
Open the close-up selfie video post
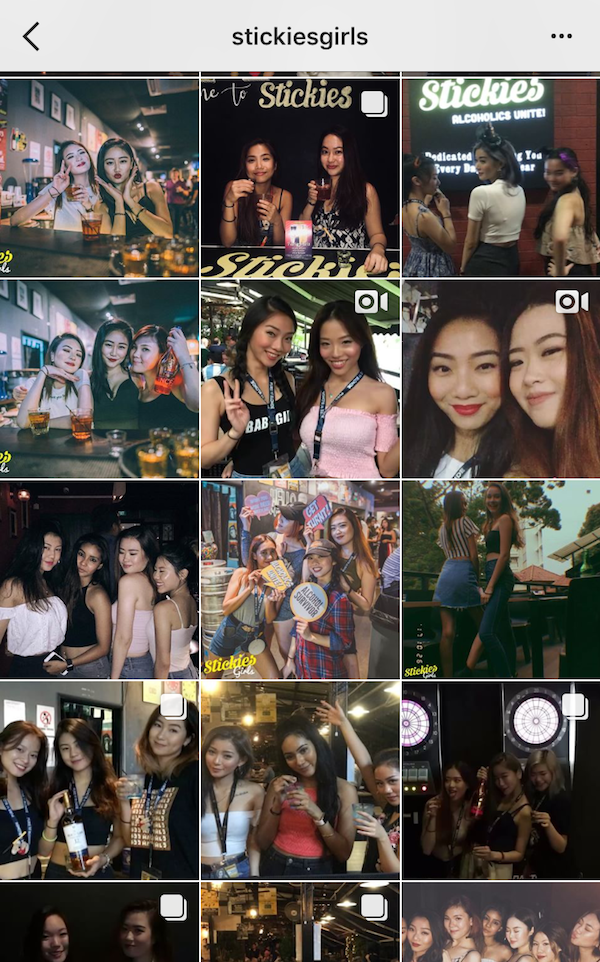[501, 379]
